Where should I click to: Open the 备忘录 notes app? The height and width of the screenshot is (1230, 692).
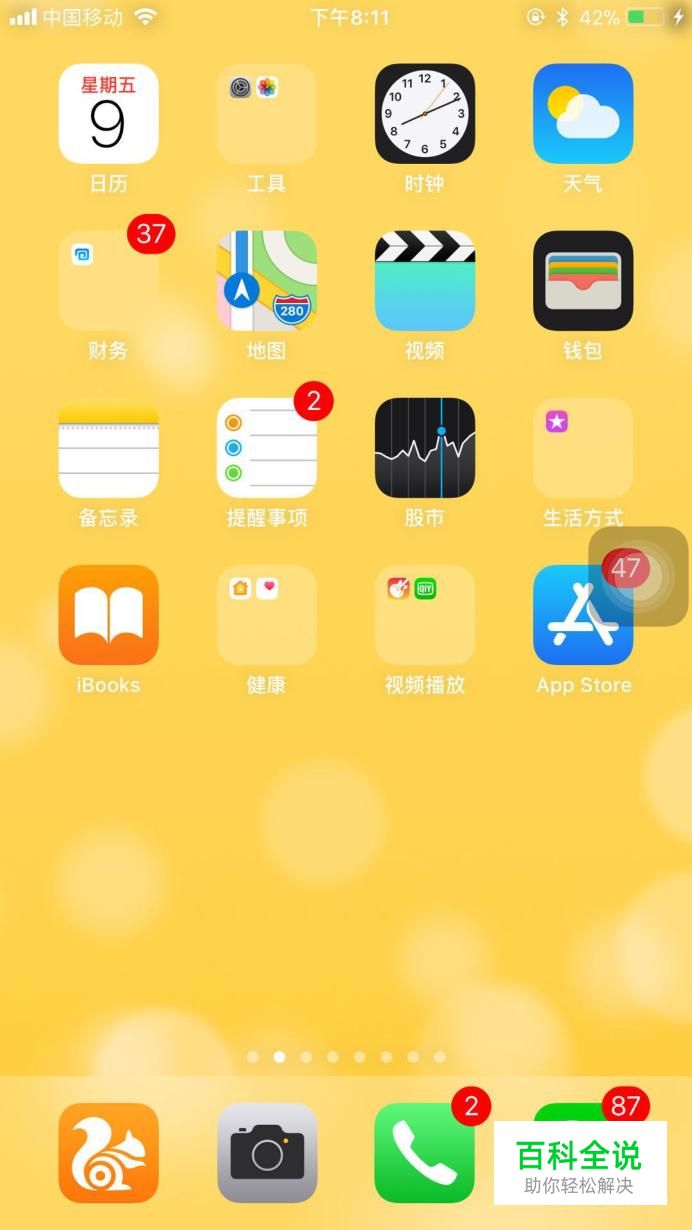(108, 448)
